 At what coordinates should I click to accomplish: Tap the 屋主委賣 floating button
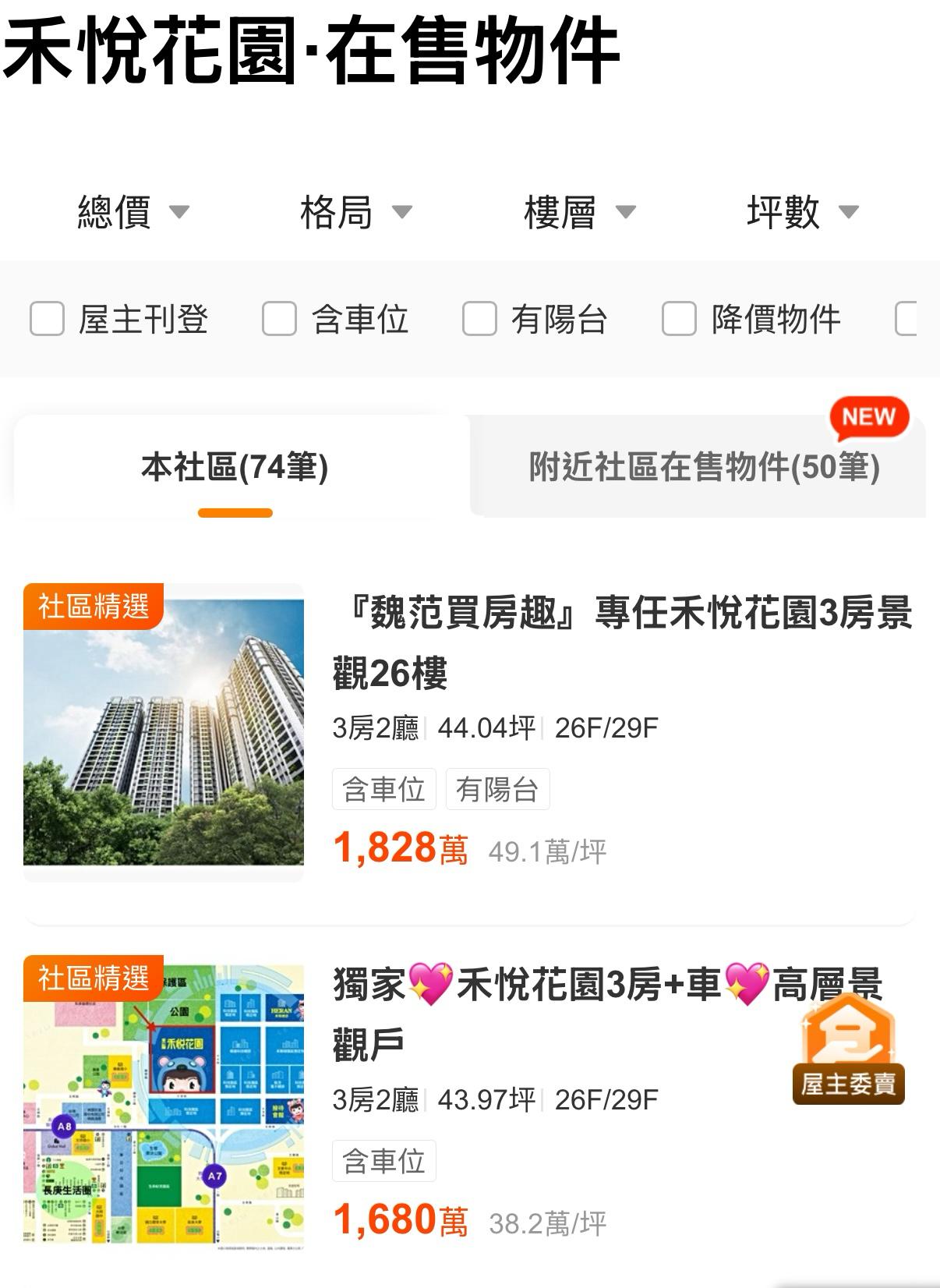coord(848,1053)
